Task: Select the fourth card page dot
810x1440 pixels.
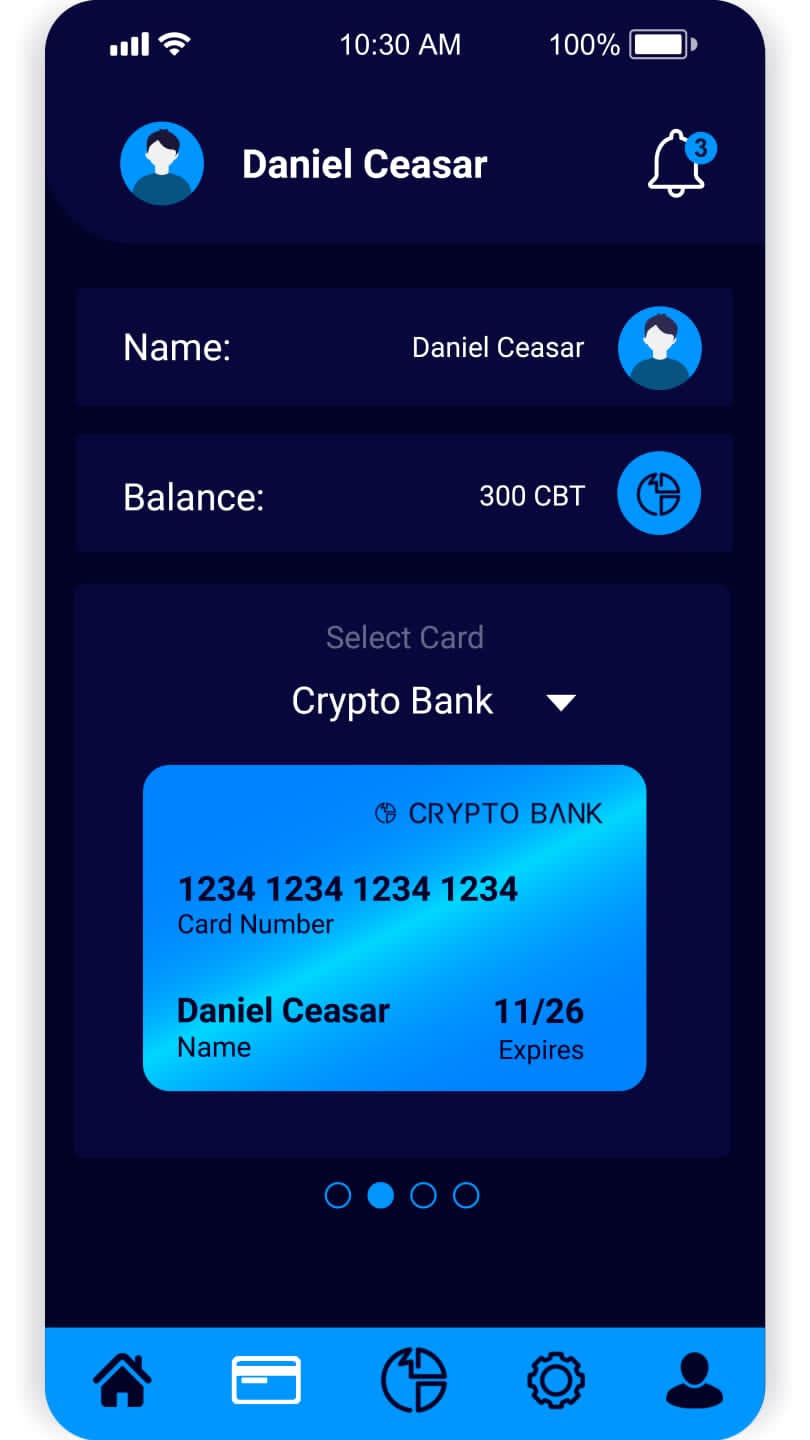Action: [466, 1195]
